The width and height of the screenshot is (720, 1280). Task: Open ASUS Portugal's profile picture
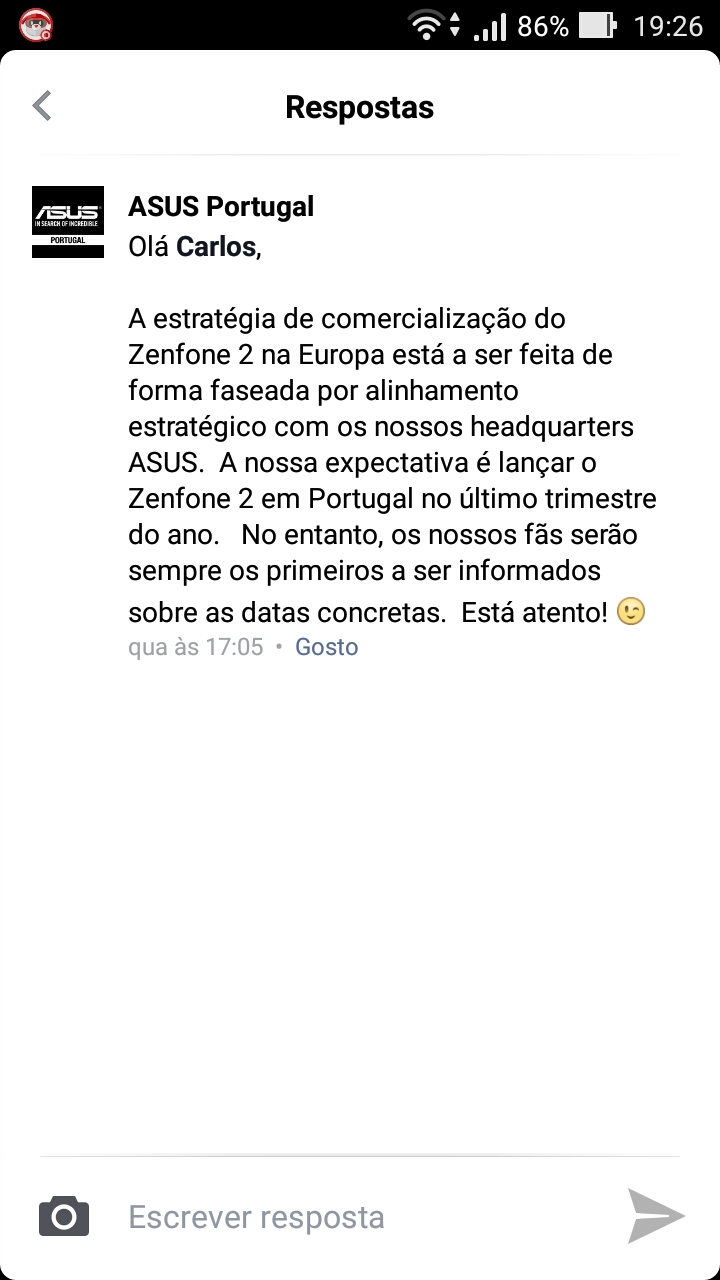[x=68, y=222]
